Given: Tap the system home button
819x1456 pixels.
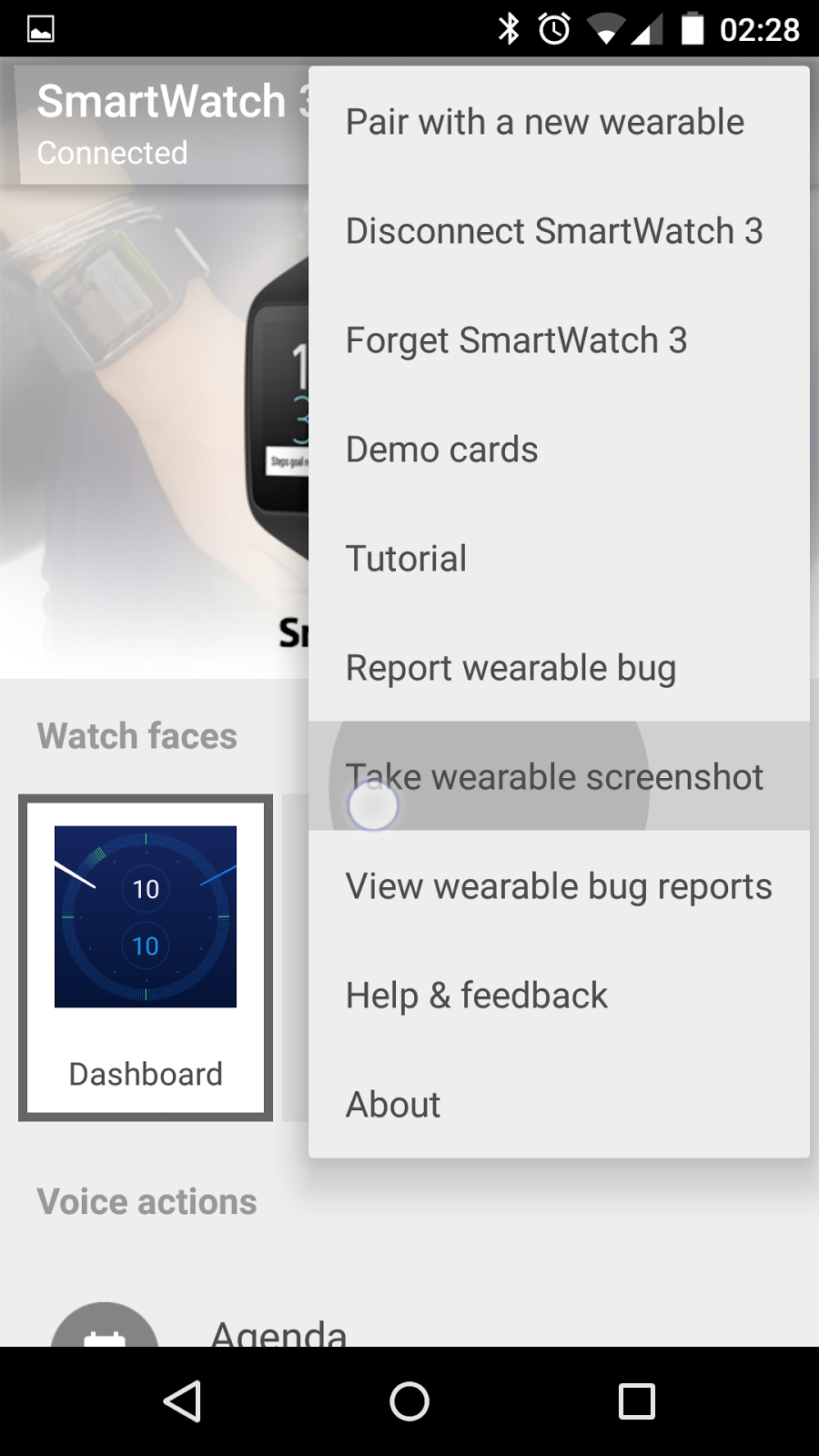Looking at the screenshot, I should click(x=409, y=1401).
